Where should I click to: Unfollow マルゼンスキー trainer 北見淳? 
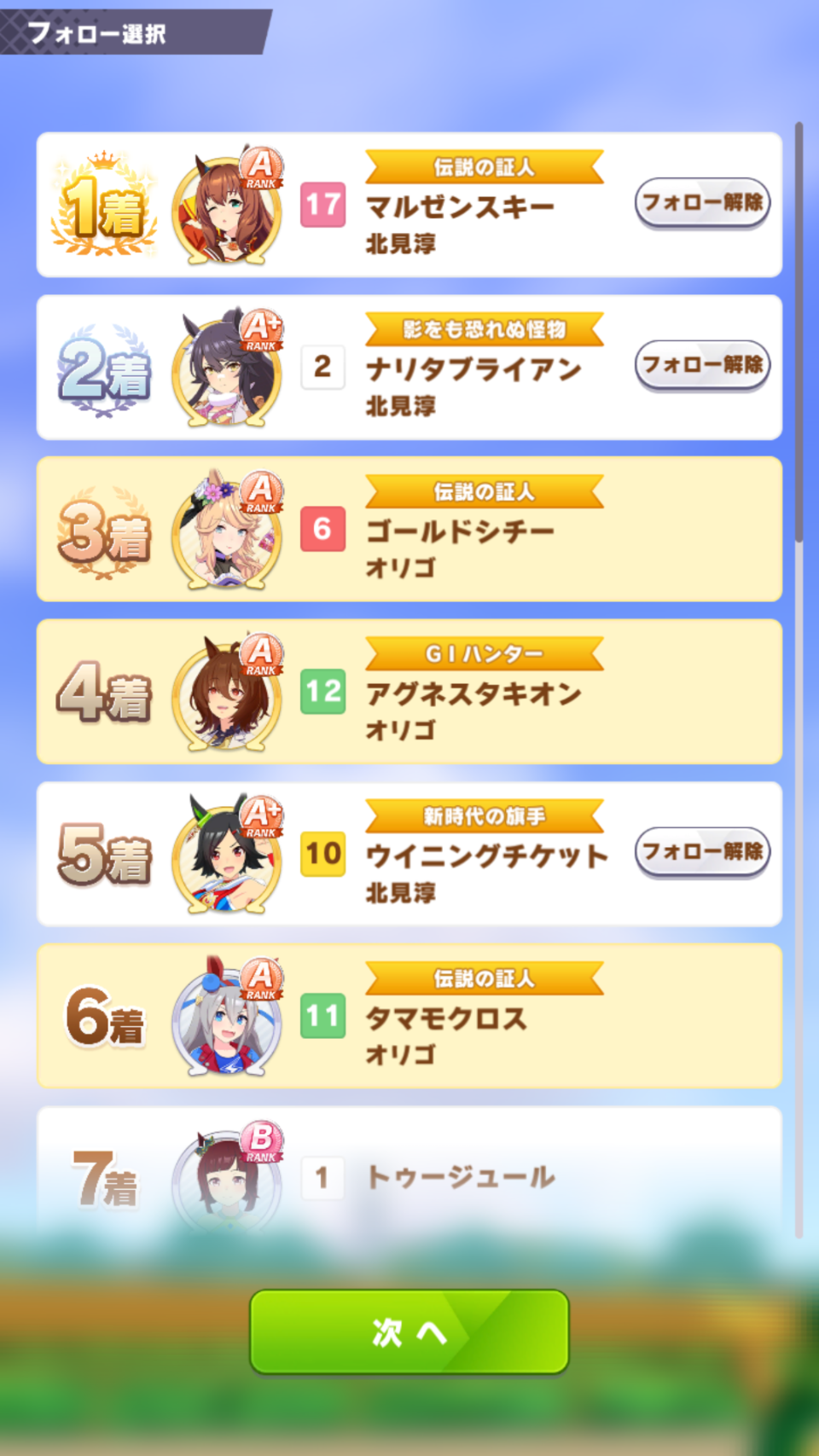[x=702, y=203]
